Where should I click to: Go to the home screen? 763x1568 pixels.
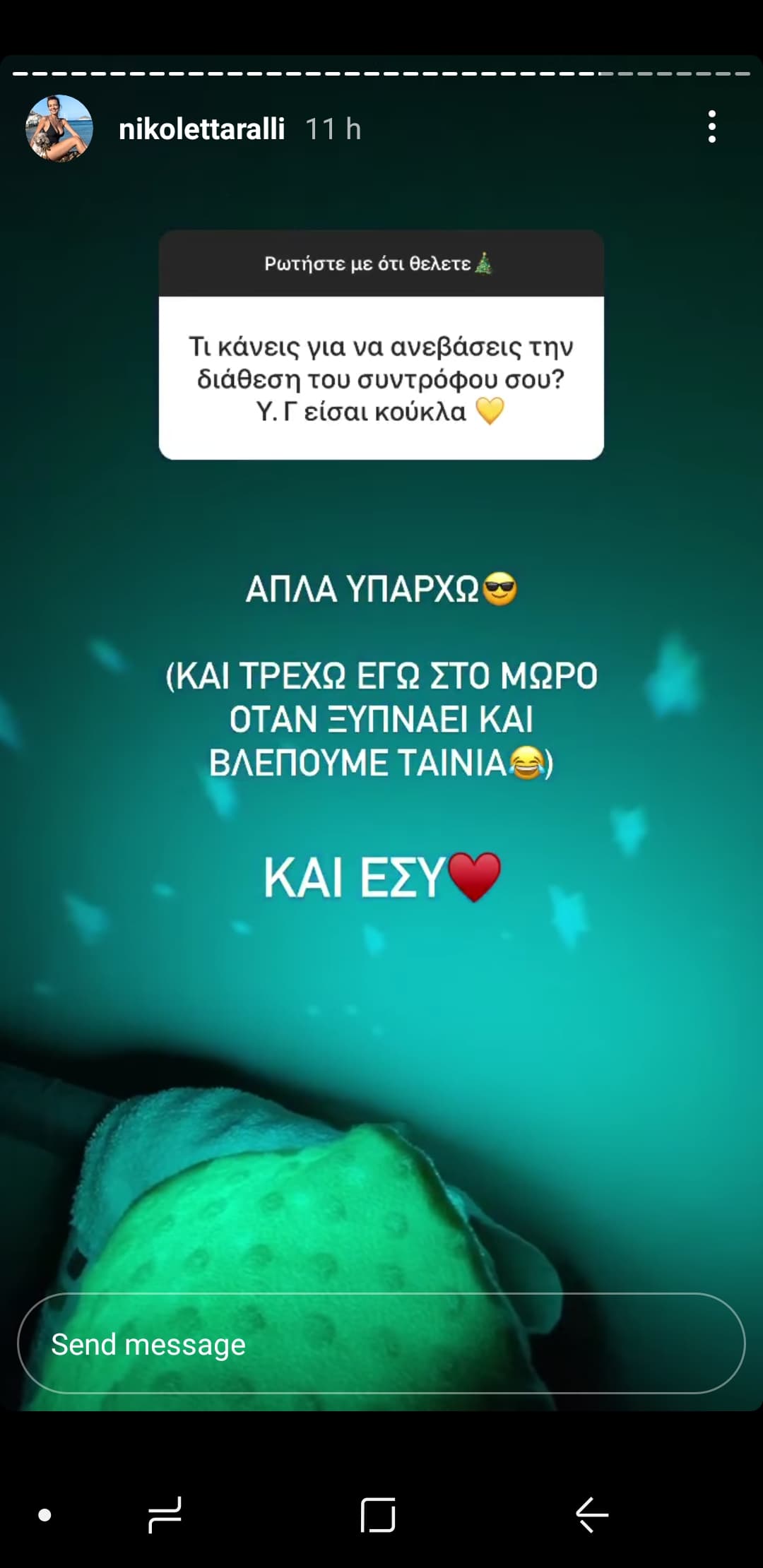pos(378,1515)
